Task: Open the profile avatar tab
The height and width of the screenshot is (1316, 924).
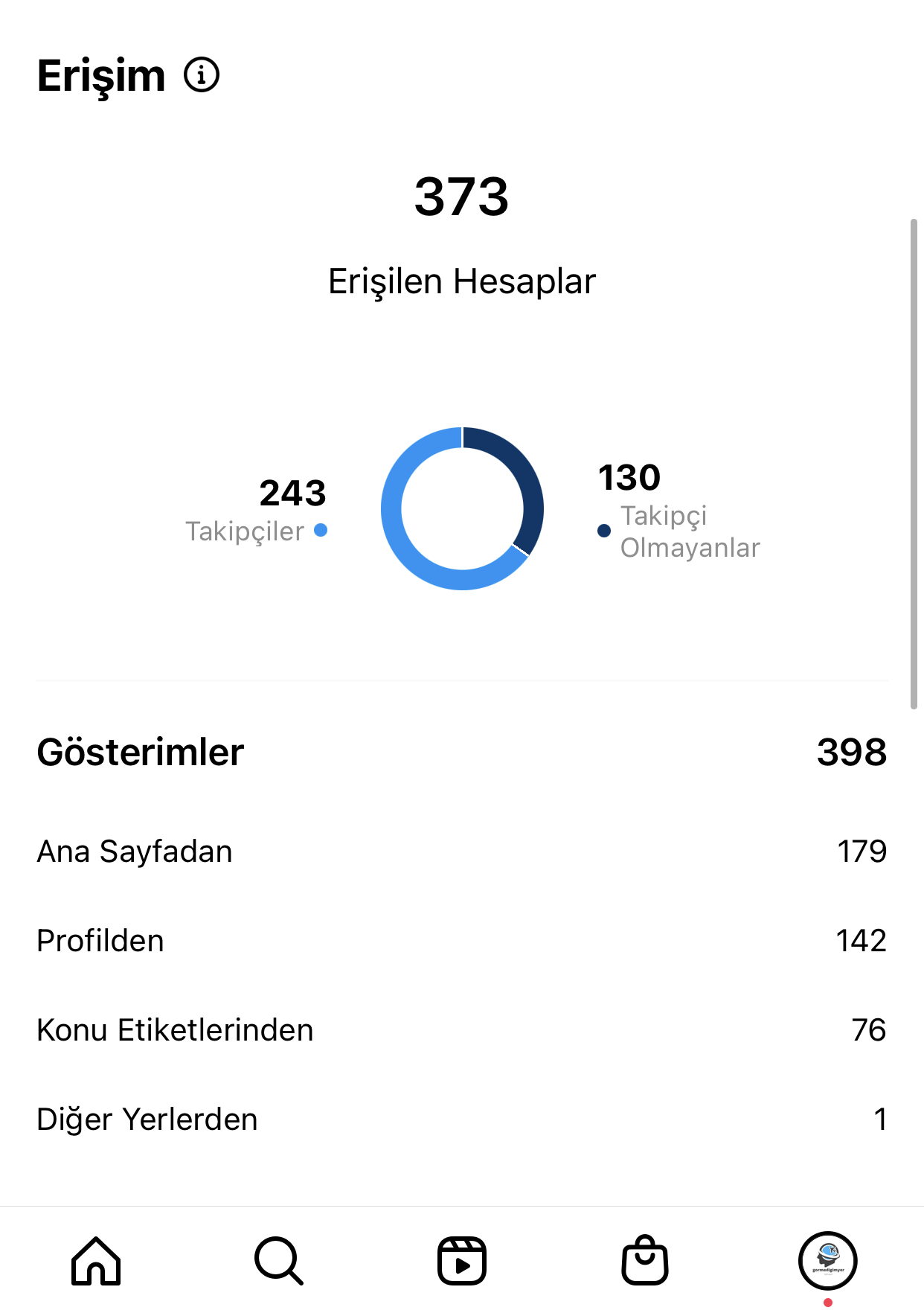Action: (828, 1261)
